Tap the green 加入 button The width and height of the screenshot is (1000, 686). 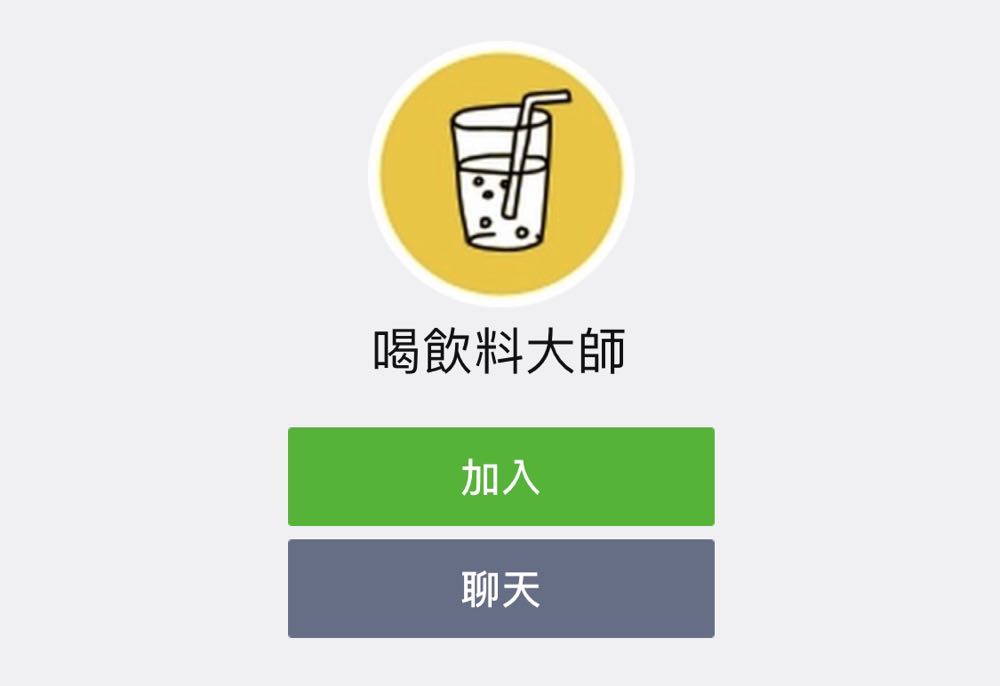tap(501, 477)
